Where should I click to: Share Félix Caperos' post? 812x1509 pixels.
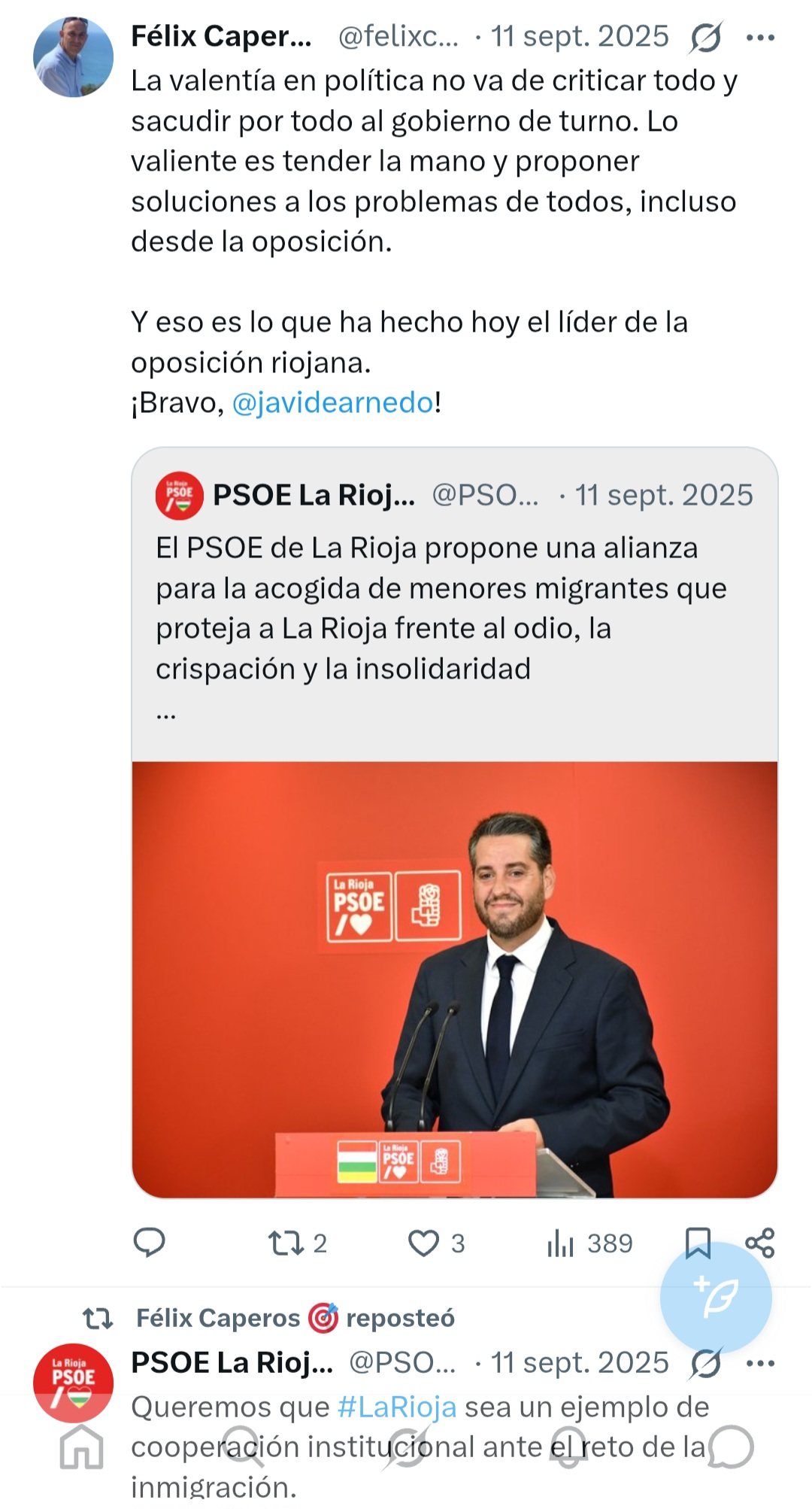[760, 1243]
